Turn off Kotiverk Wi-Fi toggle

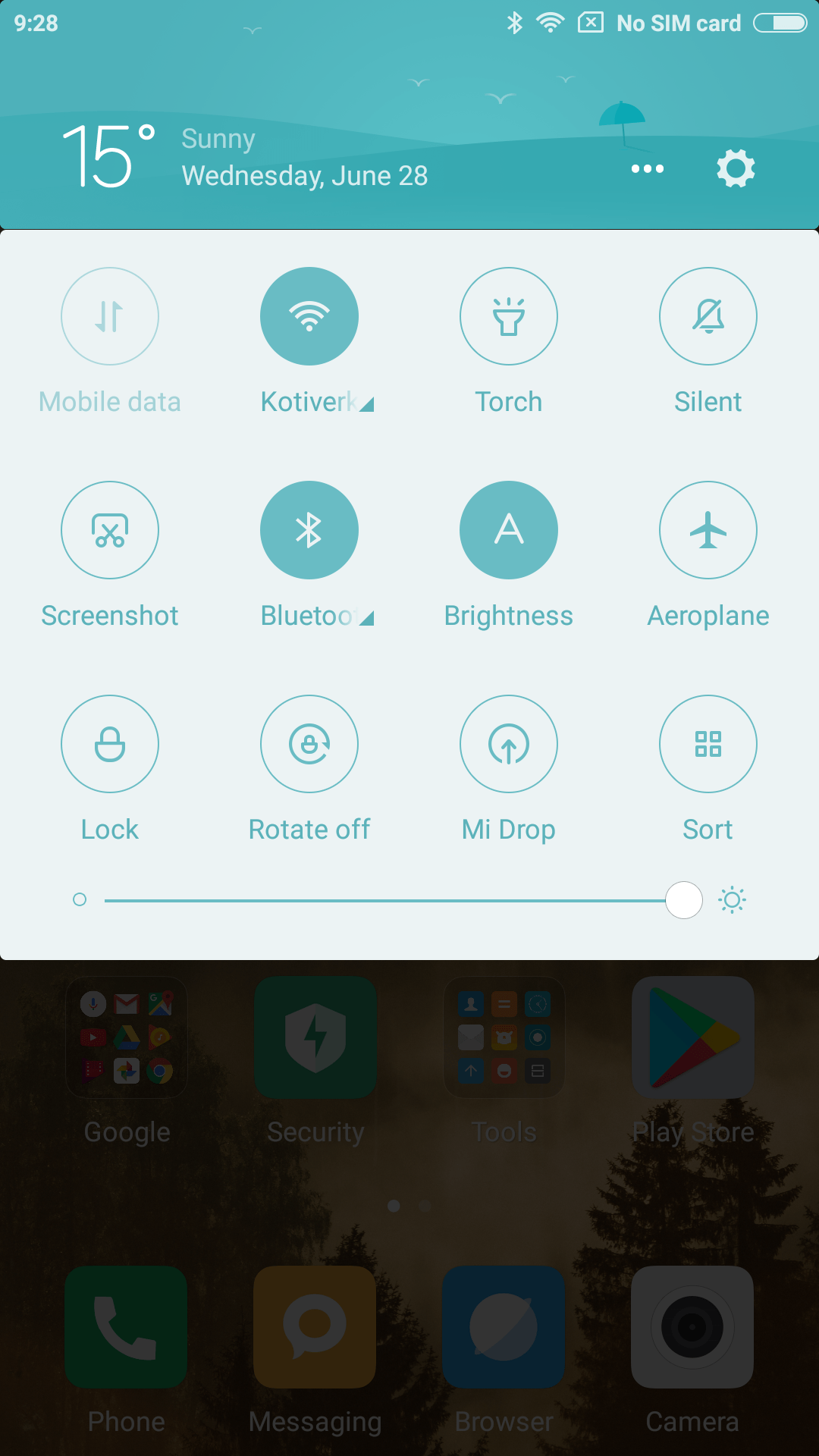(x=309, y=316)
